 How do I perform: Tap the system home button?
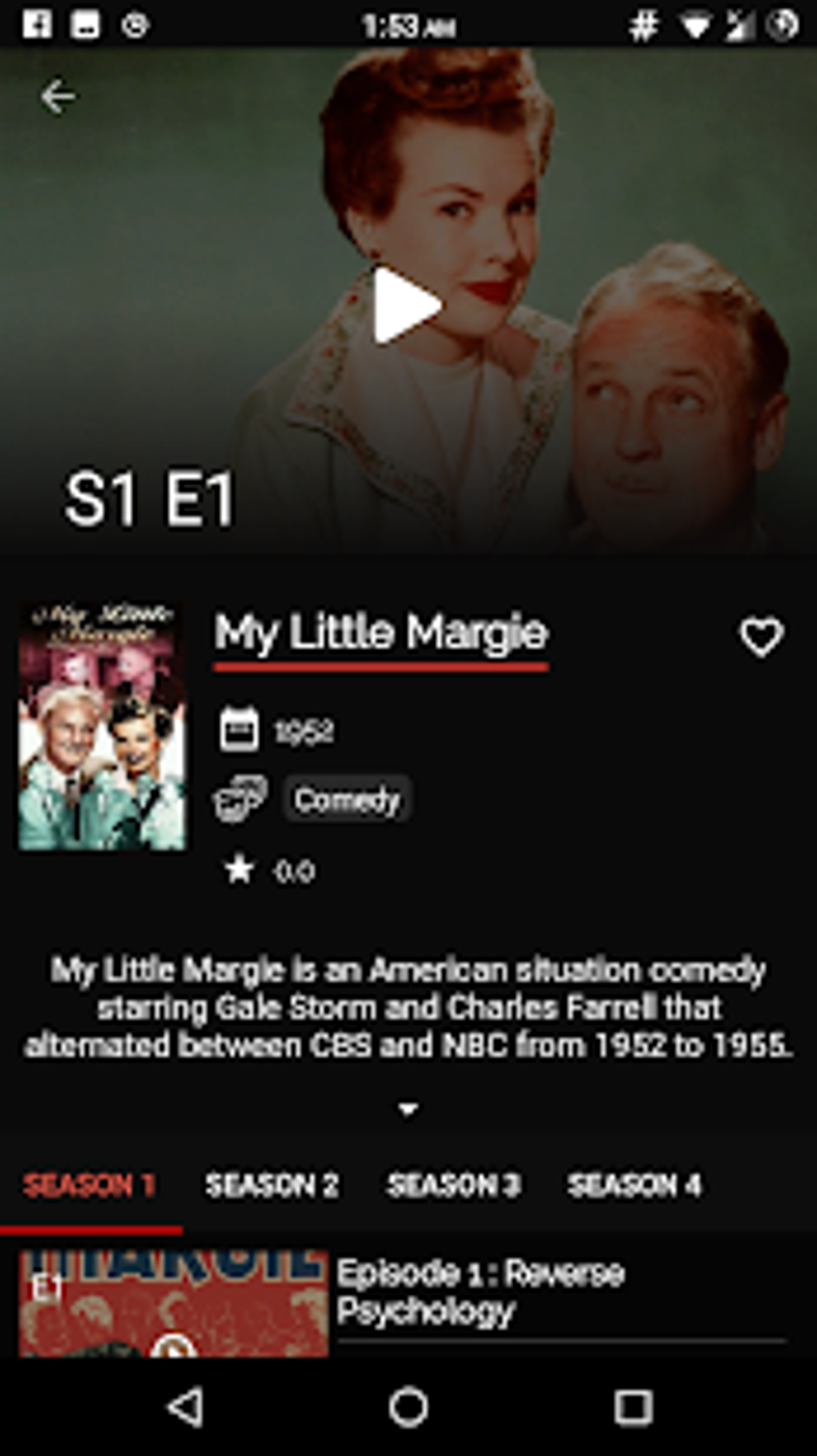(408, 1407)
